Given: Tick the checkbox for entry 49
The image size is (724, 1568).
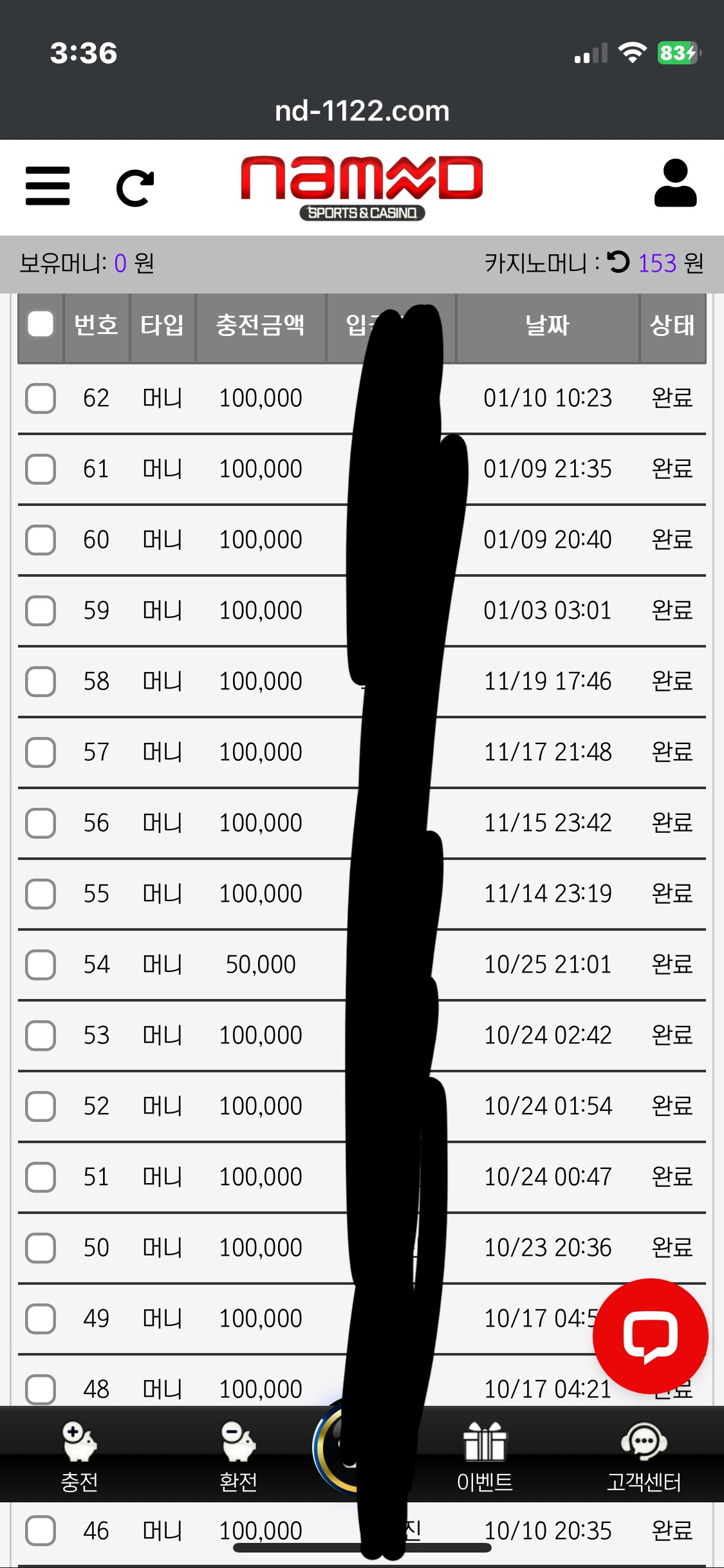Looking at the screenshot, I should [41, 1319].
